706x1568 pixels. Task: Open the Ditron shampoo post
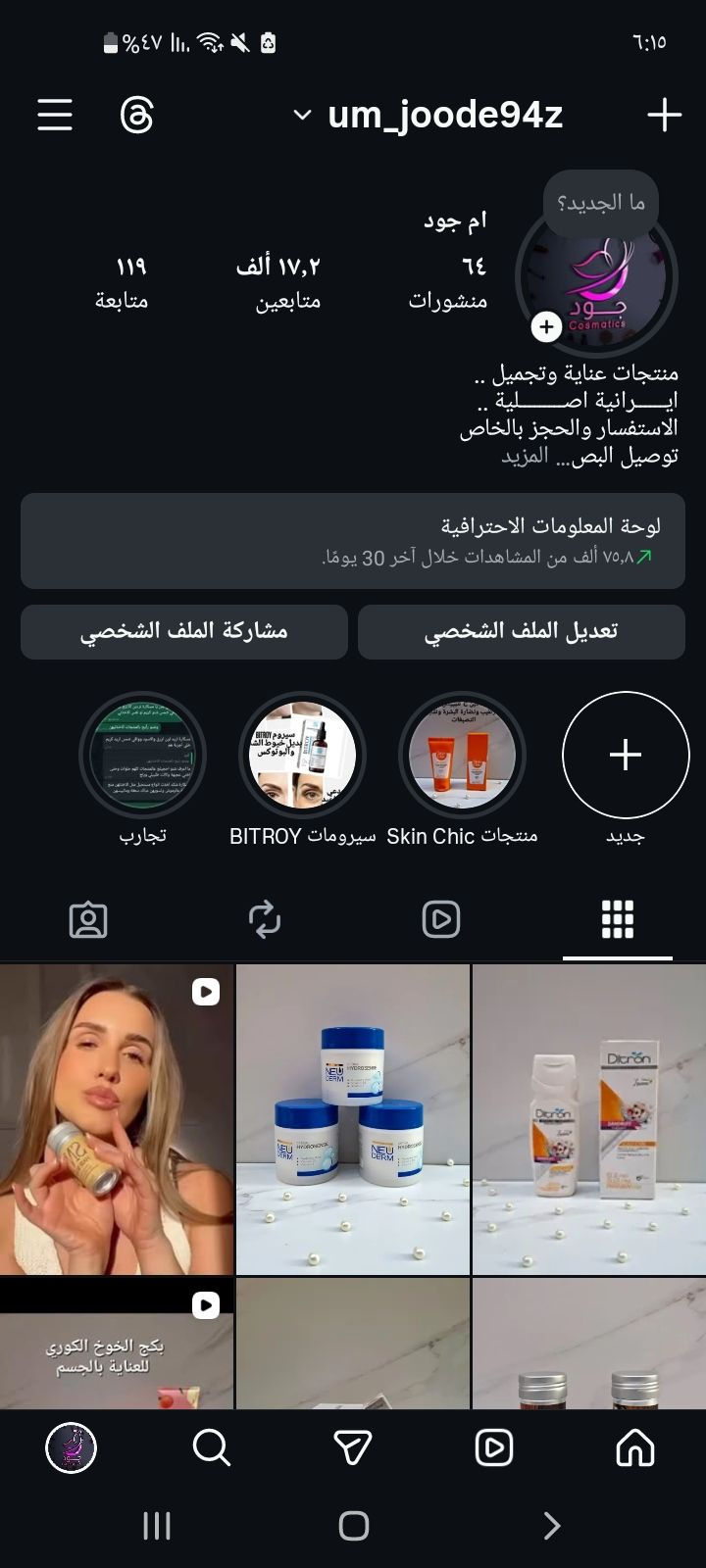tap(588, 1119)
